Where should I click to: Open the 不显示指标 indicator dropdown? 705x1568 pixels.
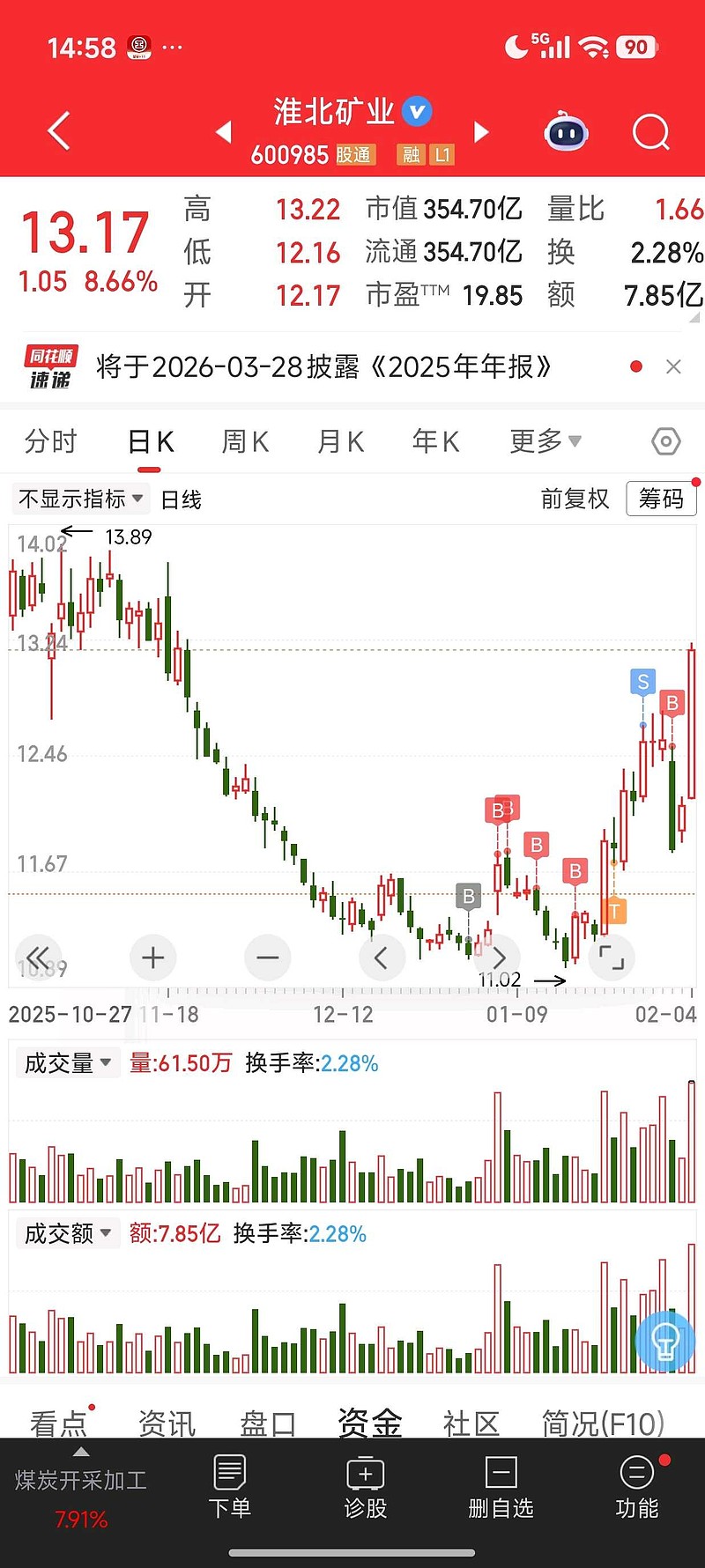[x=79, y=499]
